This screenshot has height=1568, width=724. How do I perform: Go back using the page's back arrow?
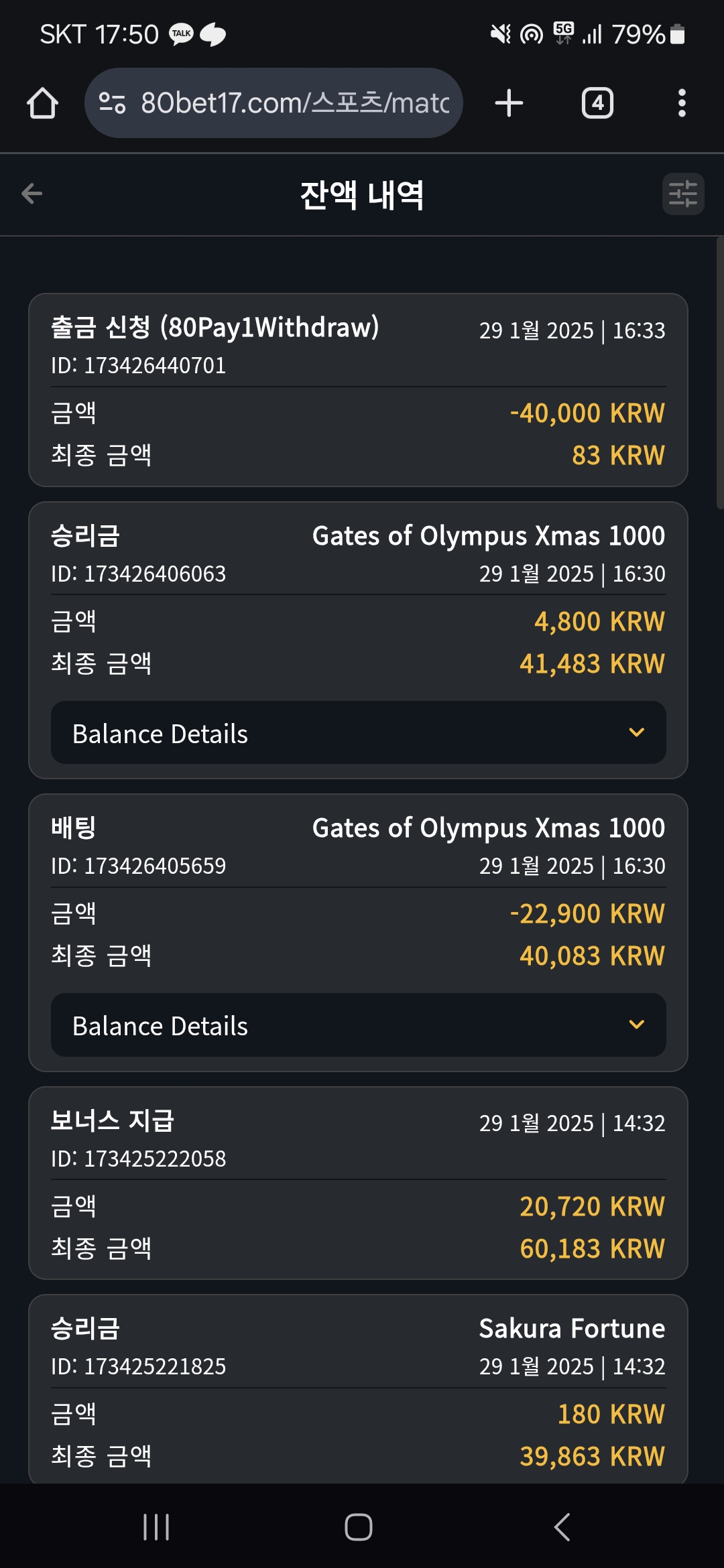(32, 194)
